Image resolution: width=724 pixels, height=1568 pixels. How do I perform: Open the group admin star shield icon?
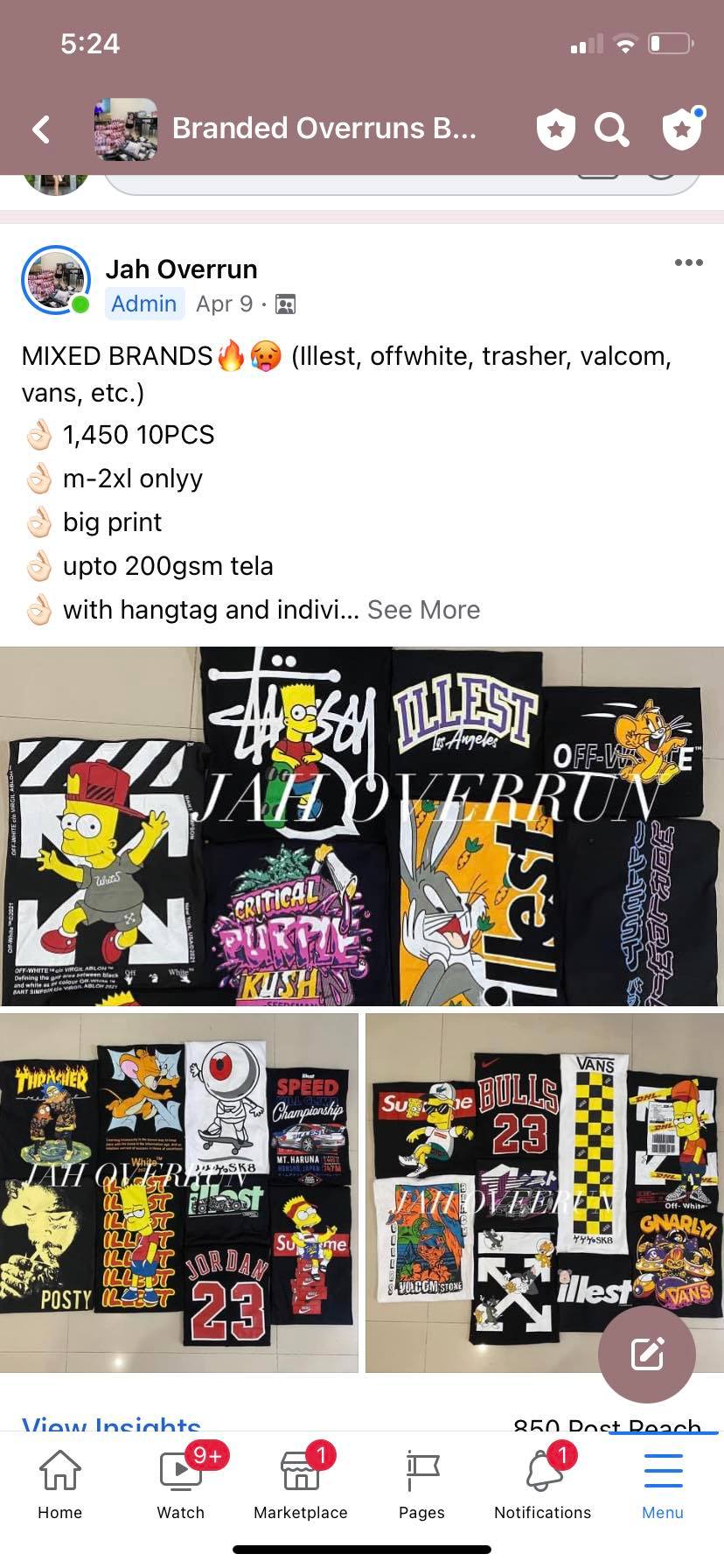[555, 129]
